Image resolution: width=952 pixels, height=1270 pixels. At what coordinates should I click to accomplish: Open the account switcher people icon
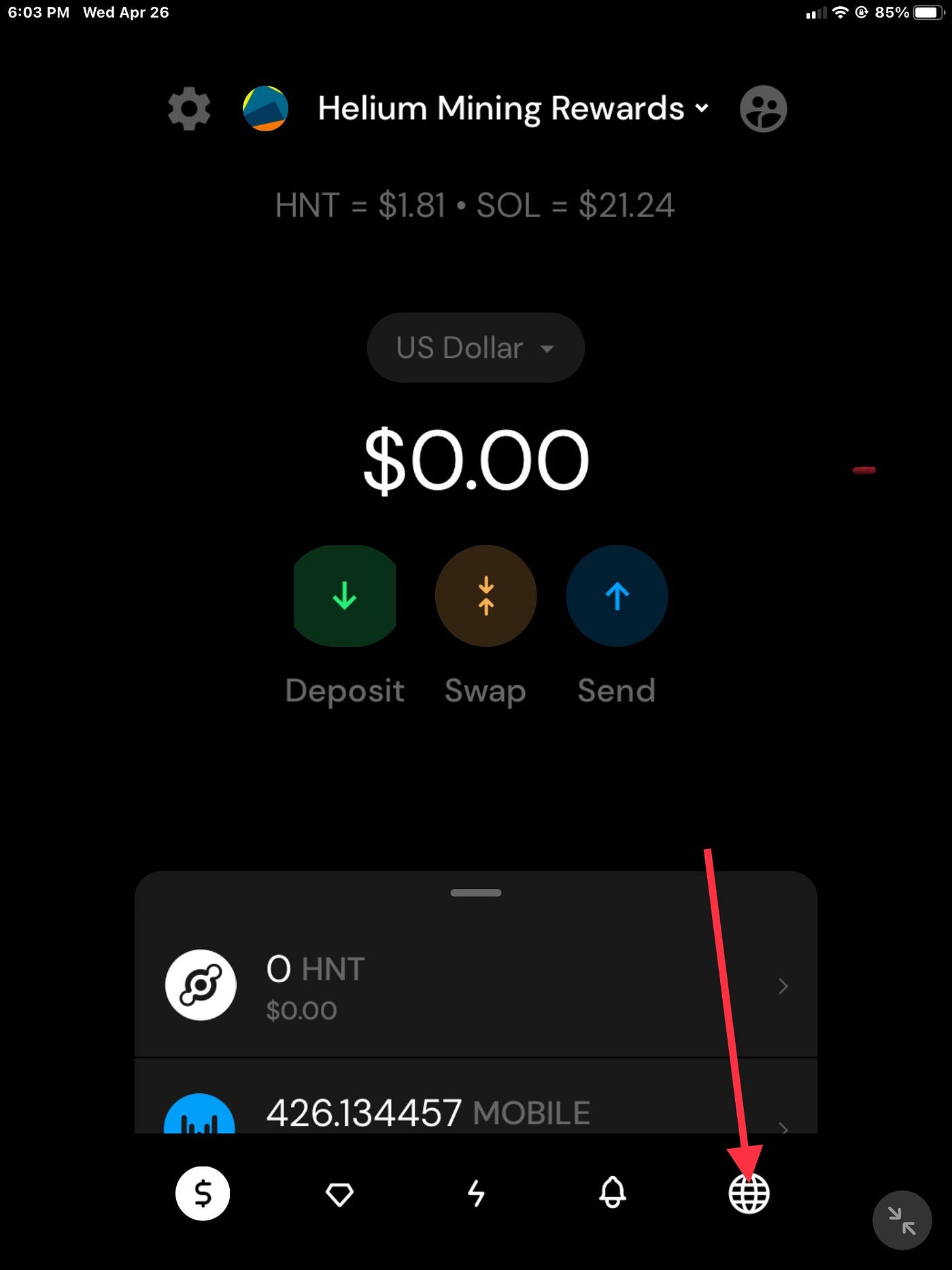point(763,108)
